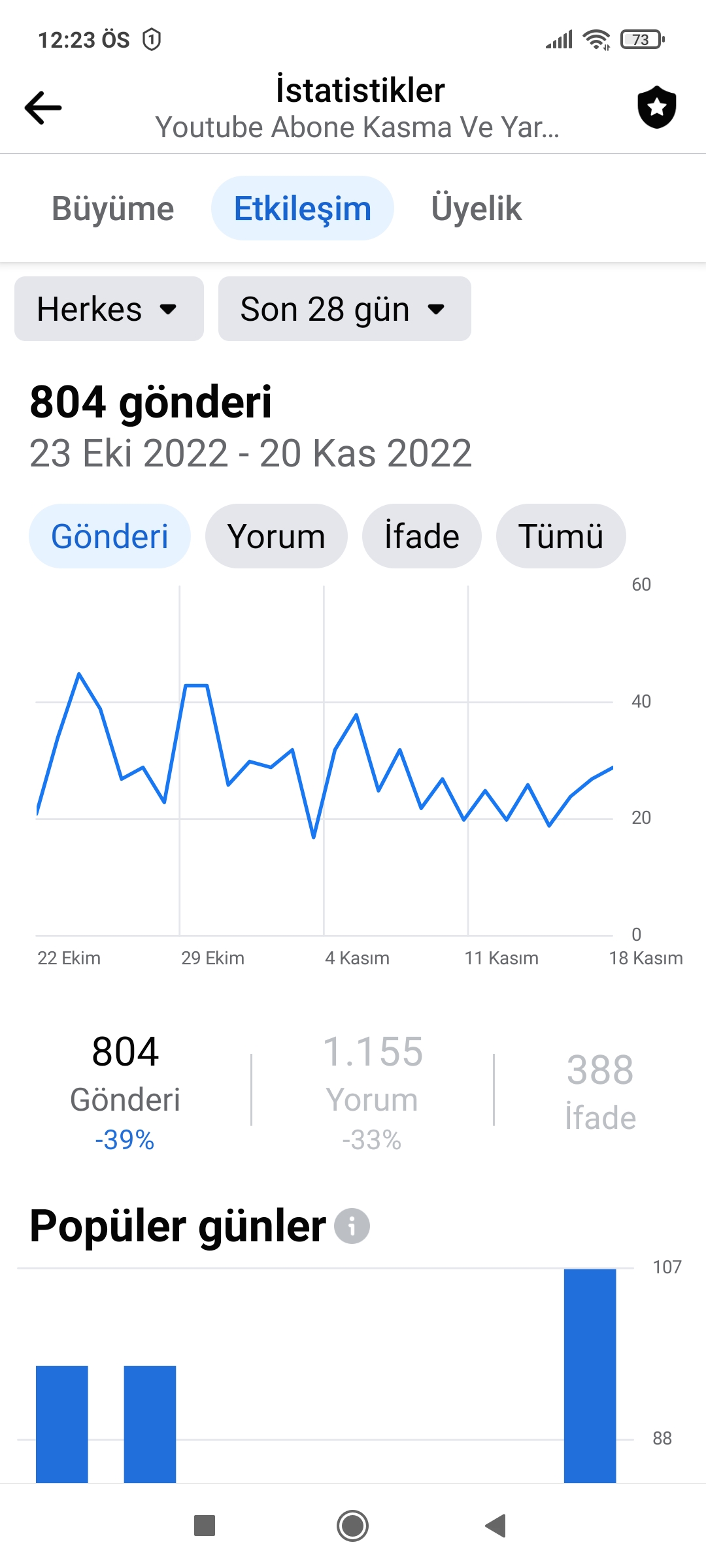Select the Etkileşim tab
Image resolution: width=706 pixels, height=1568 pixels.
click(303, 208)
